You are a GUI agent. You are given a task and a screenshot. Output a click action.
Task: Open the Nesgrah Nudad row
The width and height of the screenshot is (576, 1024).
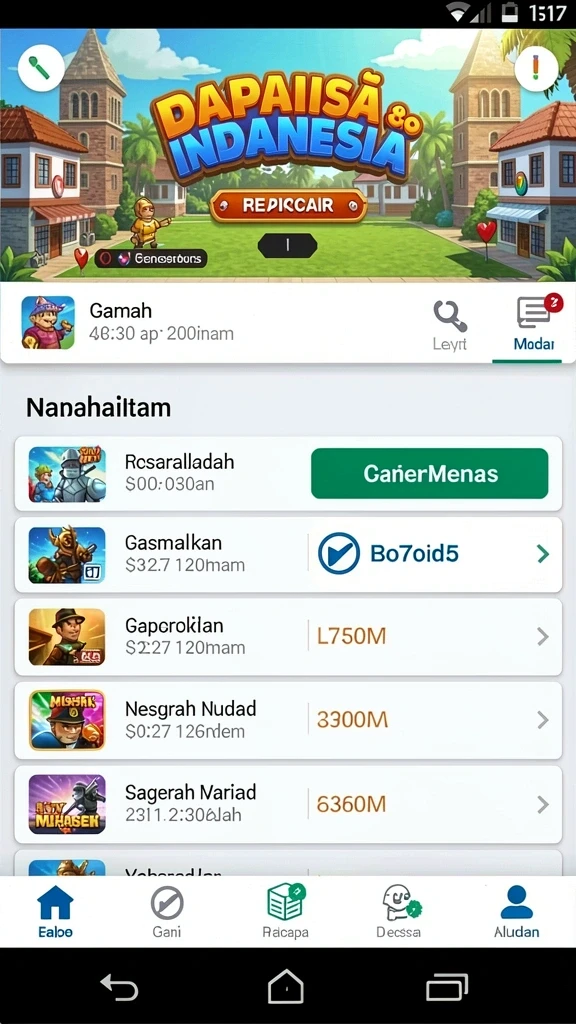tap(288, 720)
